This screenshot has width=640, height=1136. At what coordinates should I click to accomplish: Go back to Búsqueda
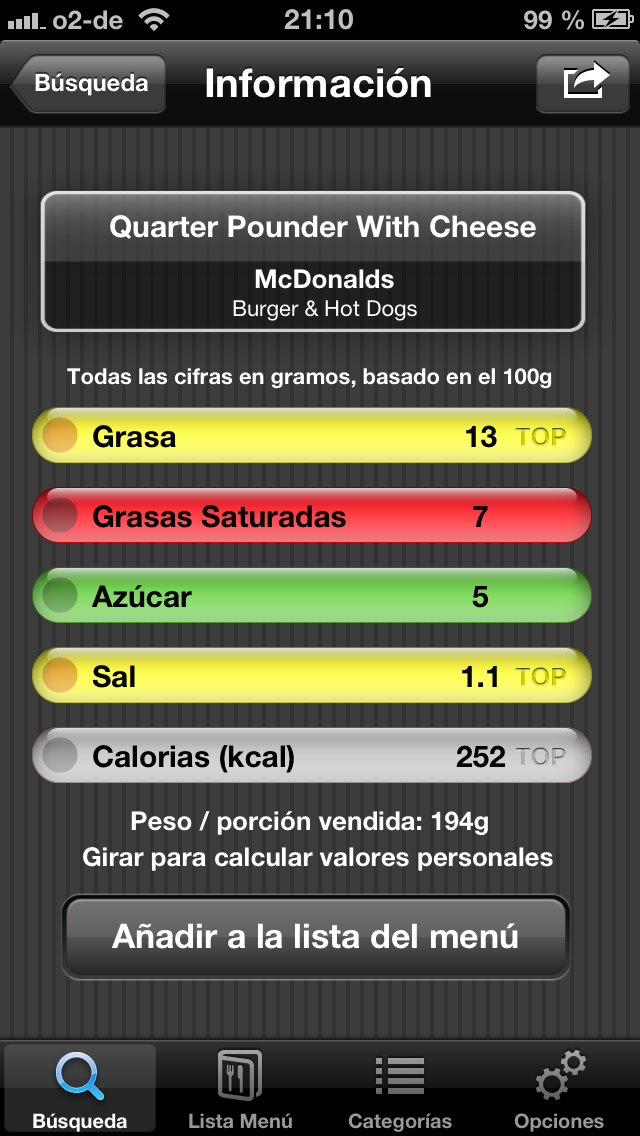click(89, 84)
